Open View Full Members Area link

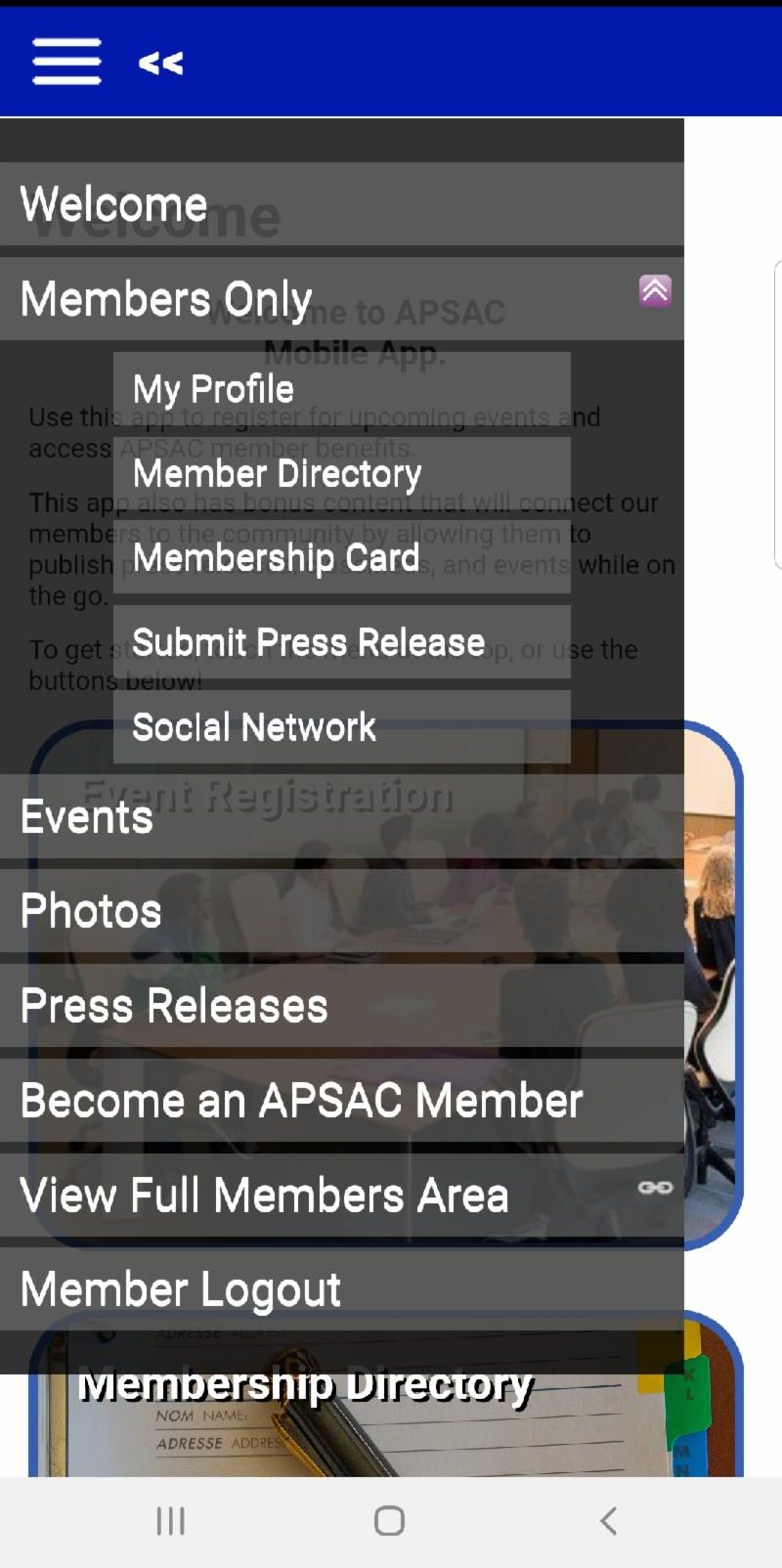click(x=341, y=1196)
